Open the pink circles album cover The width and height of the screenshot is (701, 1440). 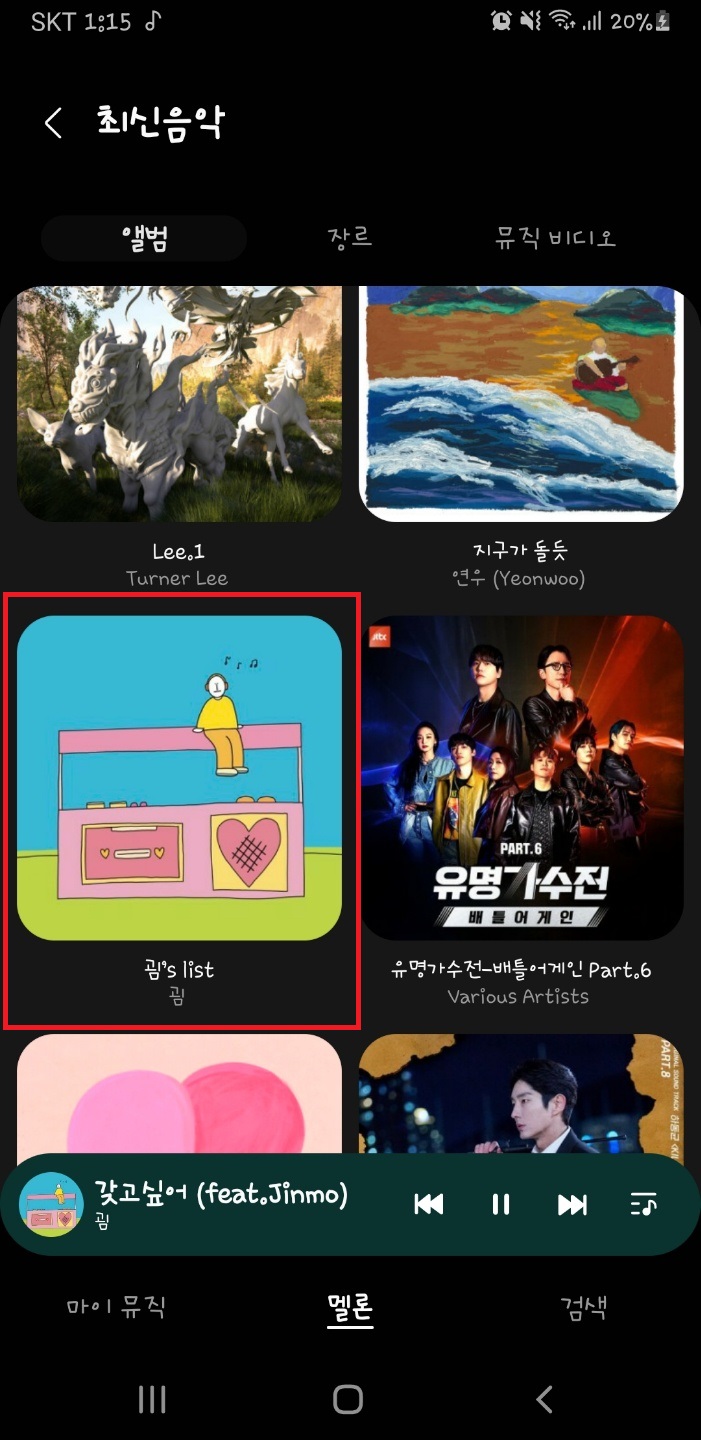coord(179,1090)
